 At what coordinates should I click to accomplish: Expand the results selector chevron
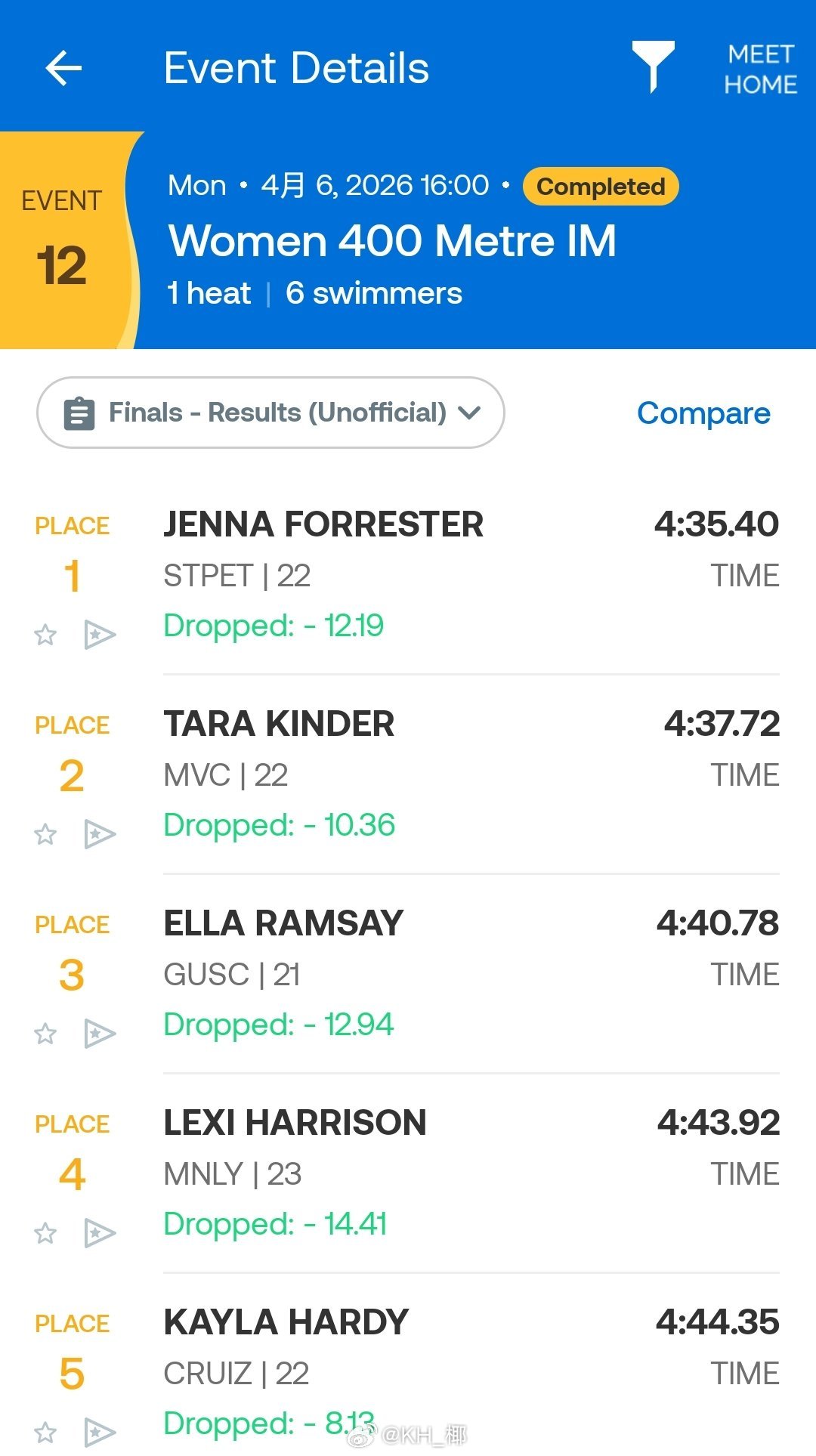(470, 413)
